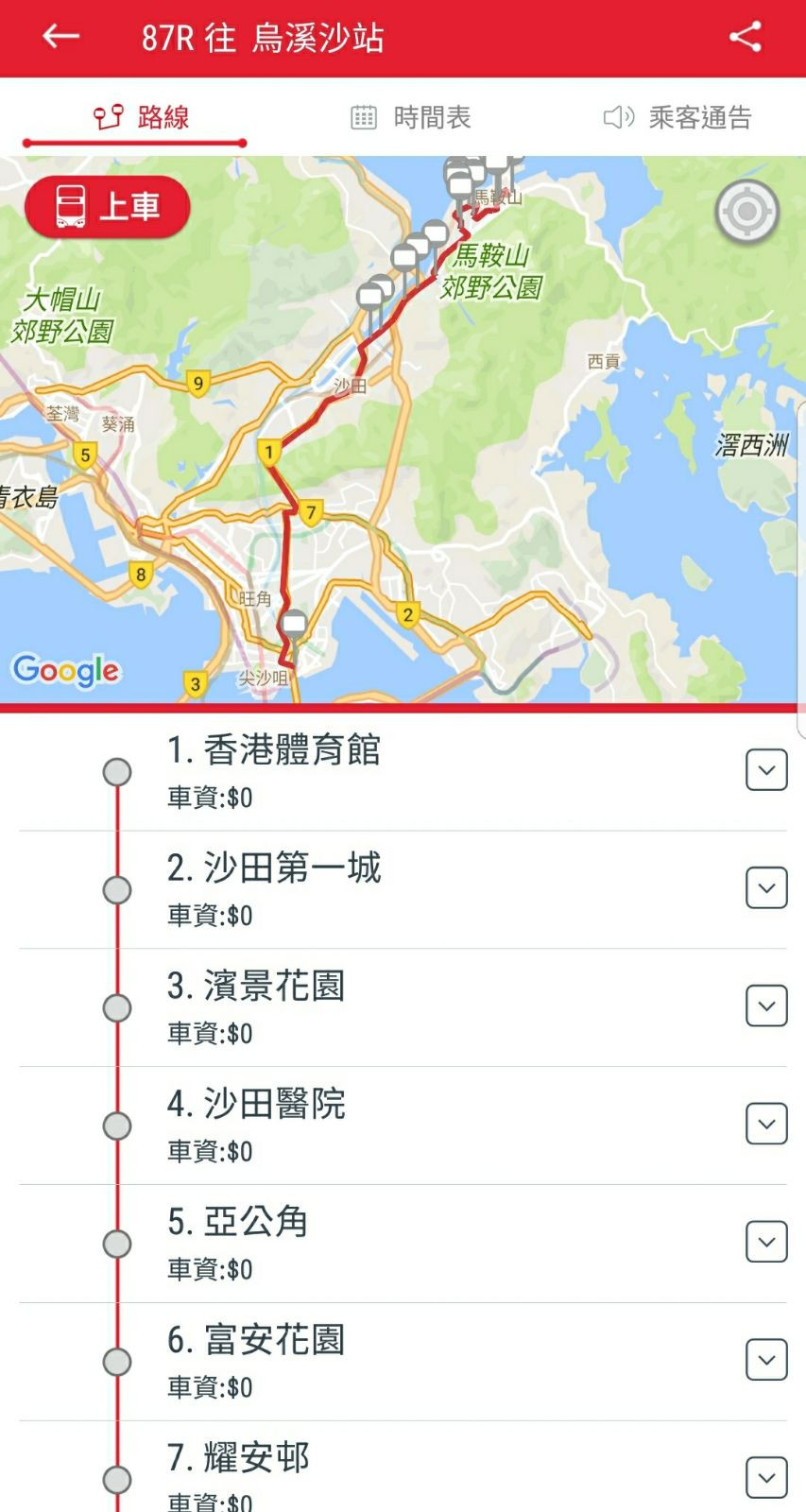Image resolution: width=806 pixels, height=1512 pixels.
Task: Expand stop 2. 沙田第一城
Action: [x=766, y=888]
